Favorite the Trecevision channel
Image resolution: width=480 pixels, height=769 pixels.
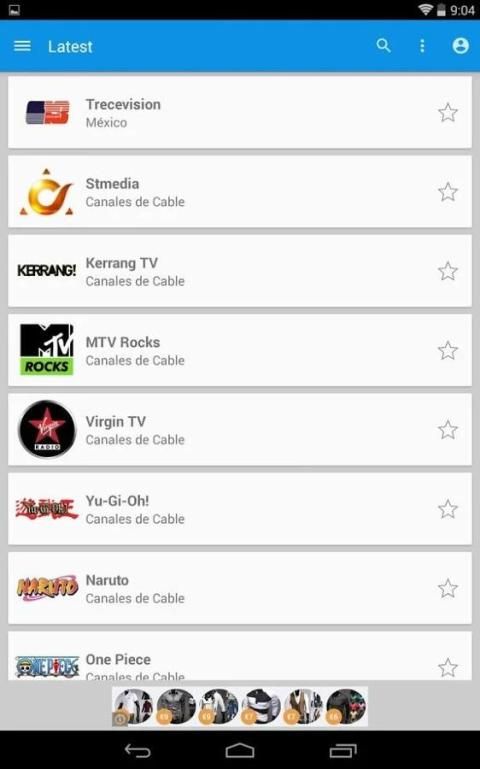448,112
